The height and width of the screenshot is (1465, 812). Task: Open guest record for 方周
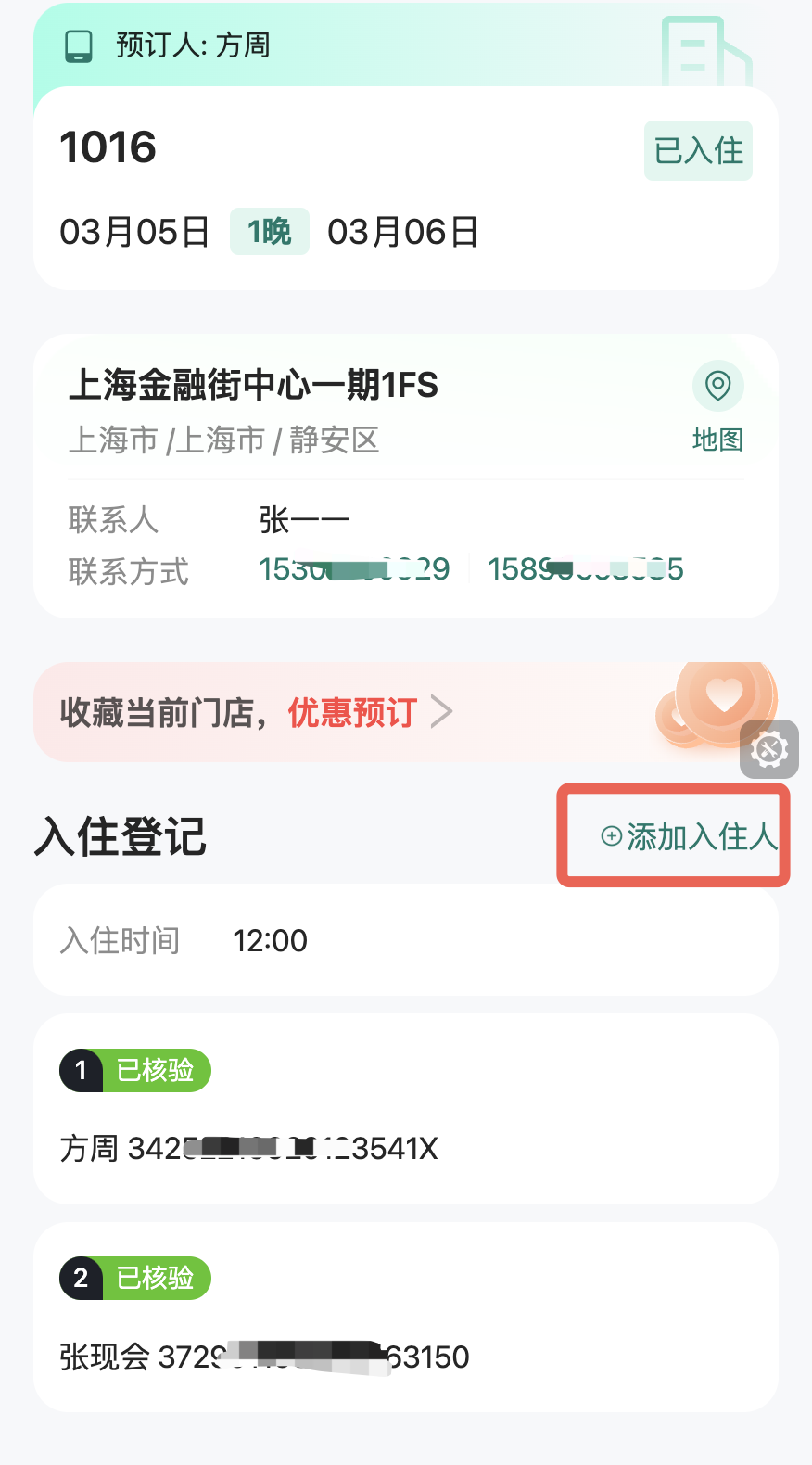pos(248,1149)
